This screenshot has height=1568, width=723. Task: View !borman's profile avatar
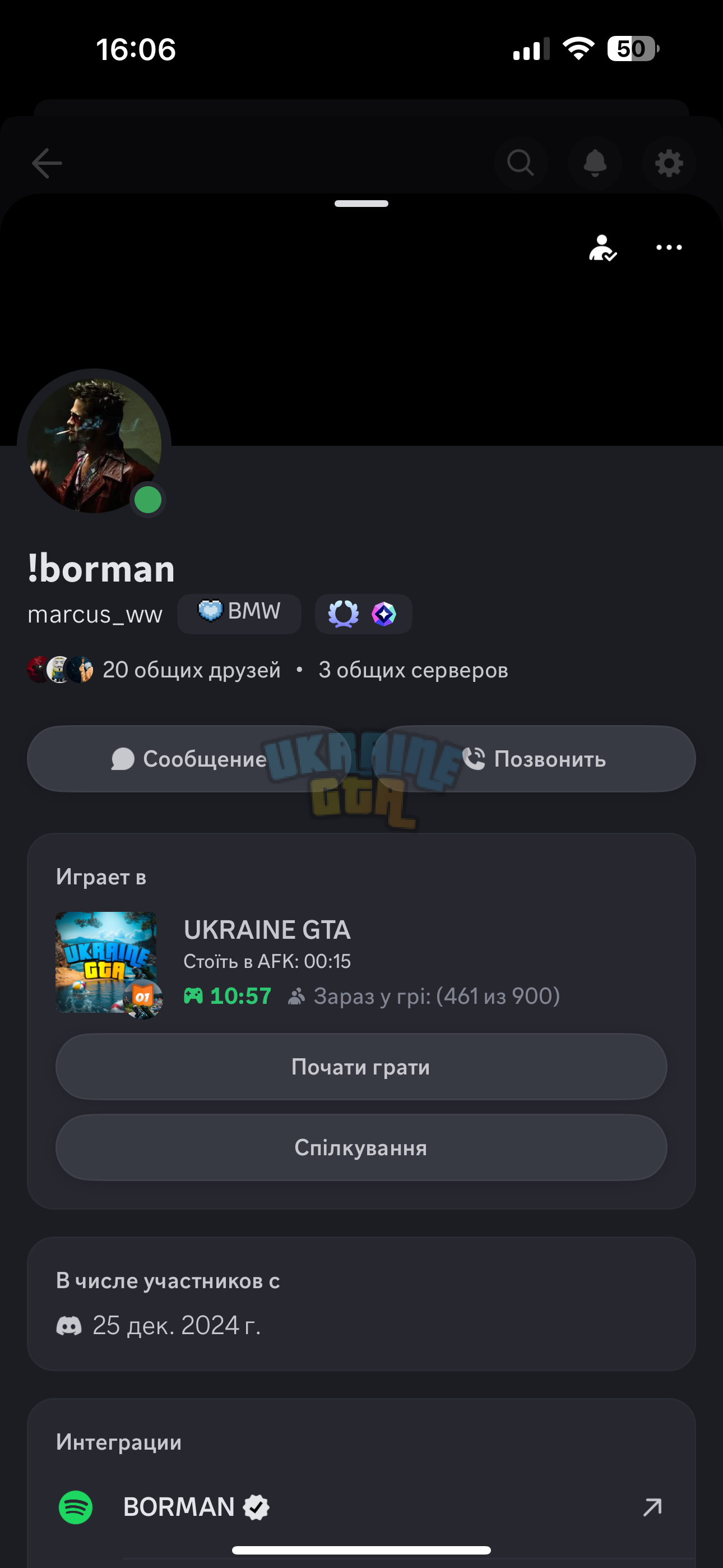[94, 446]
